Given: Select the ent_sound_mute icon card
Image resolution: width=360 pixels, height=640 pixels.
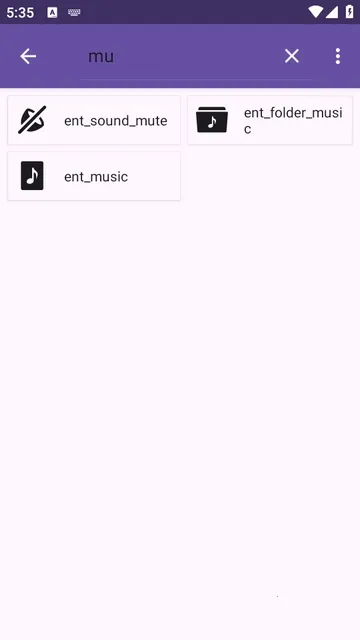Looking at the screenshot, I should pyautogui.click(x=94, y=120).
